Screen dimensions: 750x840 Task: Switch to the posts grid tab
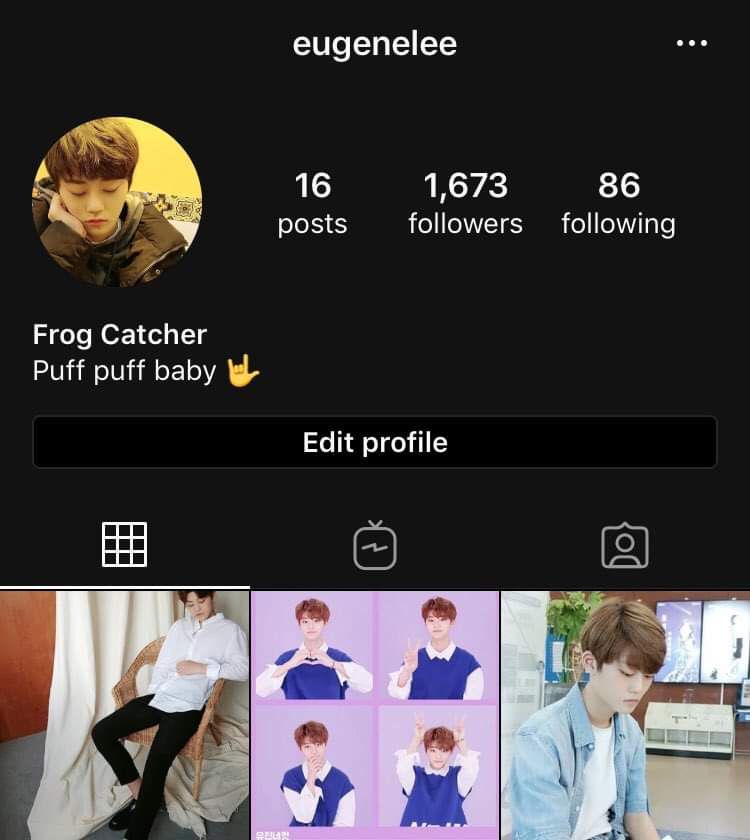[x=125, y=545]
